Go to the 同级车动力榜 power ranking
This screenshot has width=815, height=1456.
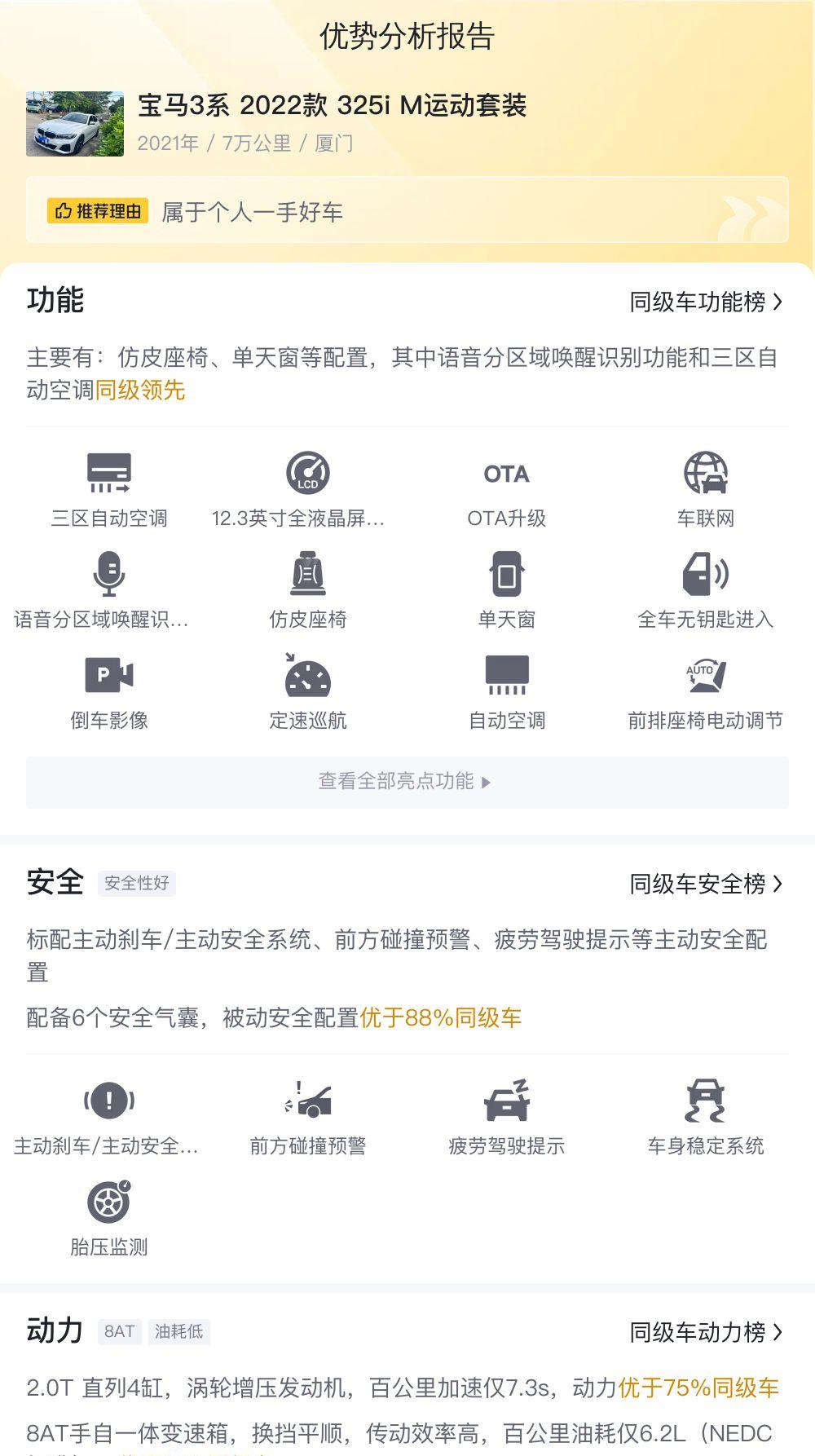[705, 1332]
